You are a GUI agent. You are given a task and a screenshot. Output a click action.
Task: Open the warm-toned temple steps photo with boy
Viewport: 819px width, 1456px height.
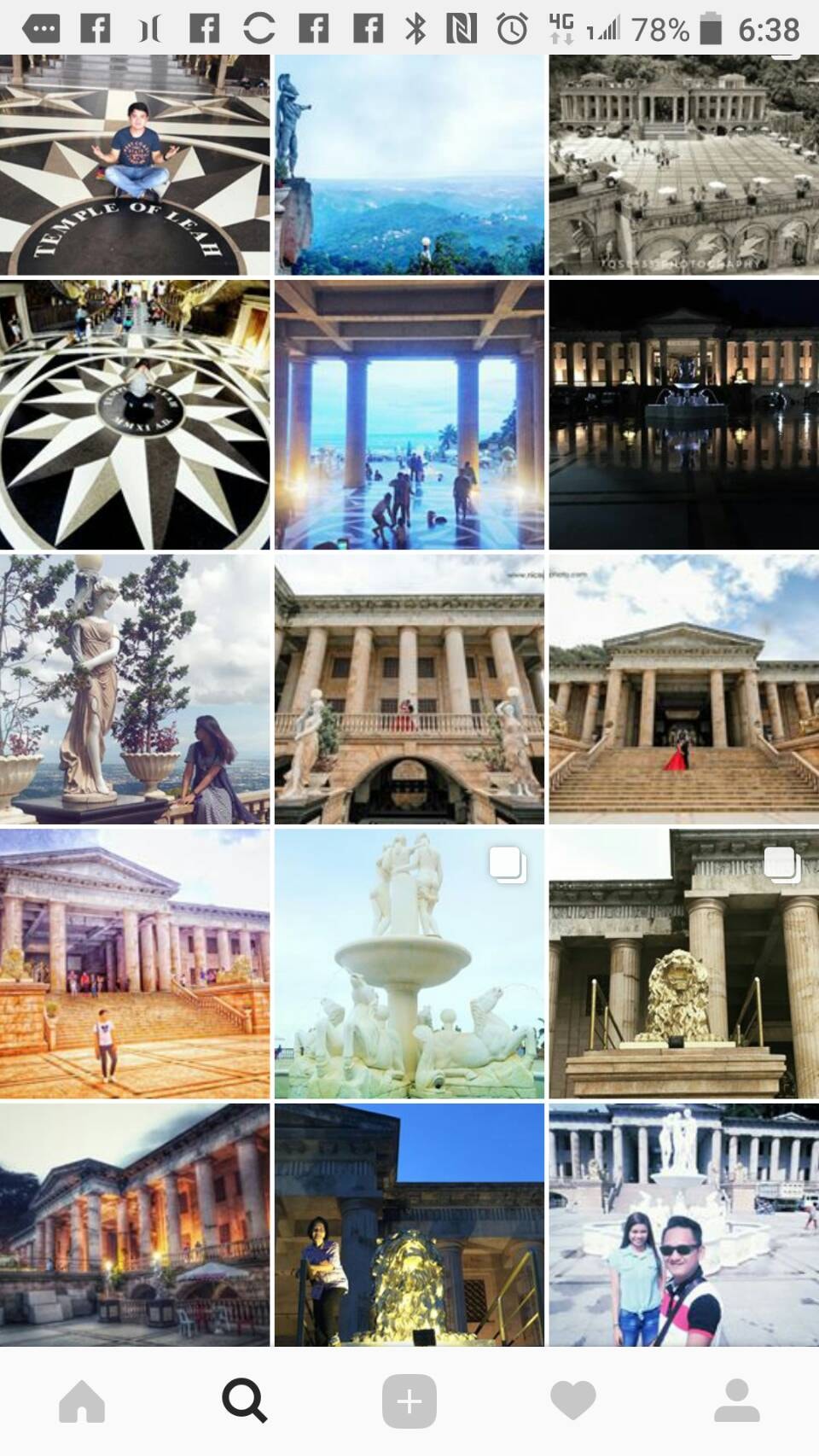point(135,964)
